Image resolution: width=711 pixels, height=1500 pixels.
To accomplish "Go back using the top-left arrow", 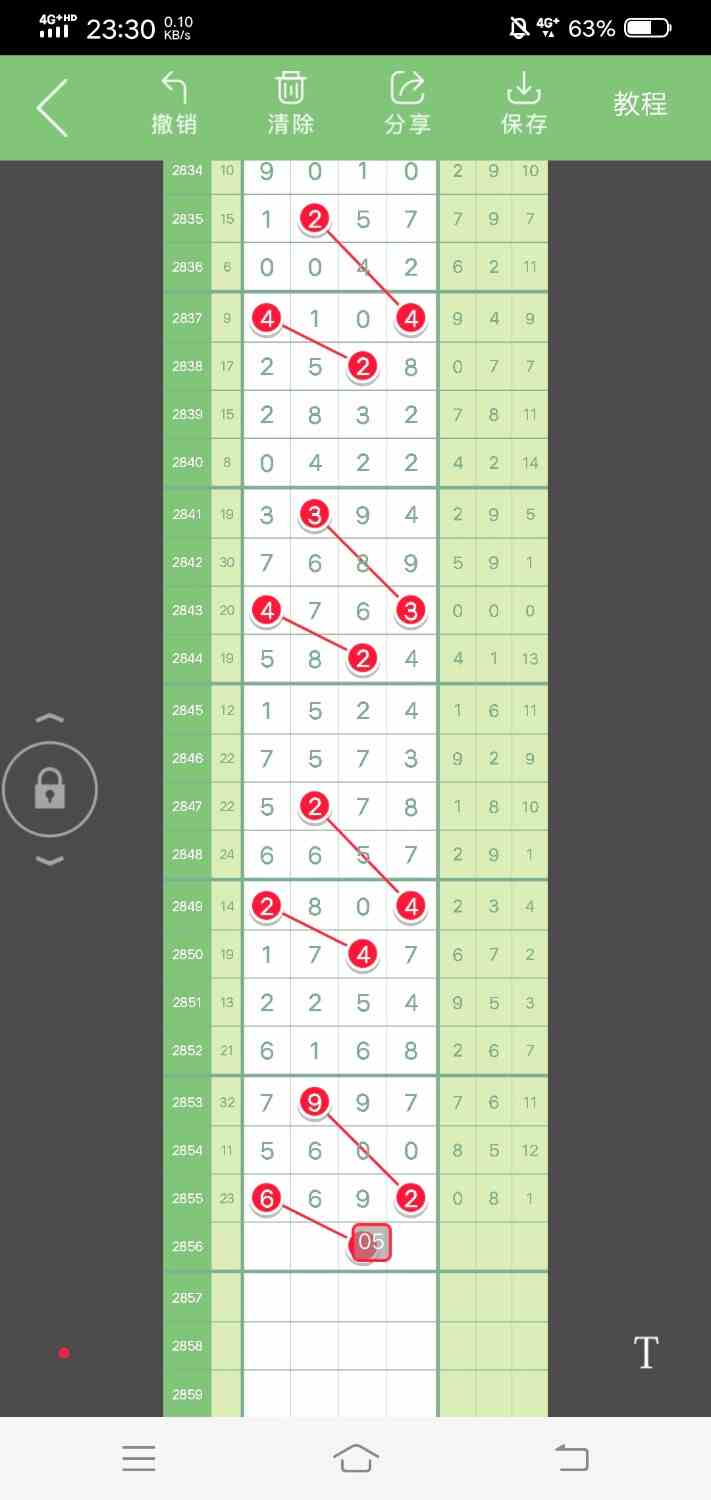I will pyautogui.click(x=52, y=107).
